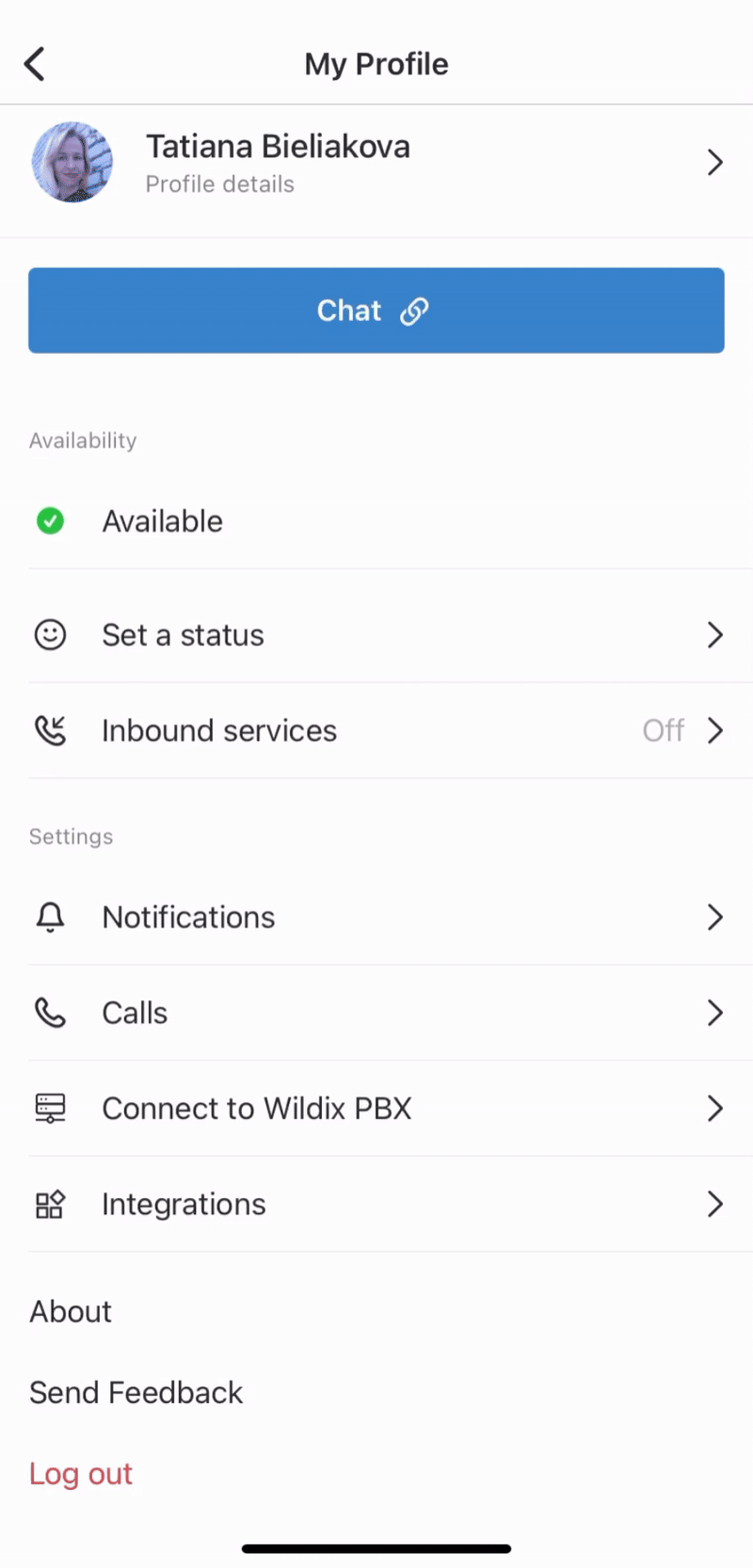This screenshot has height=1568, width=753.
Task: Select Send Feedback
Action: tap(136, 1393)
